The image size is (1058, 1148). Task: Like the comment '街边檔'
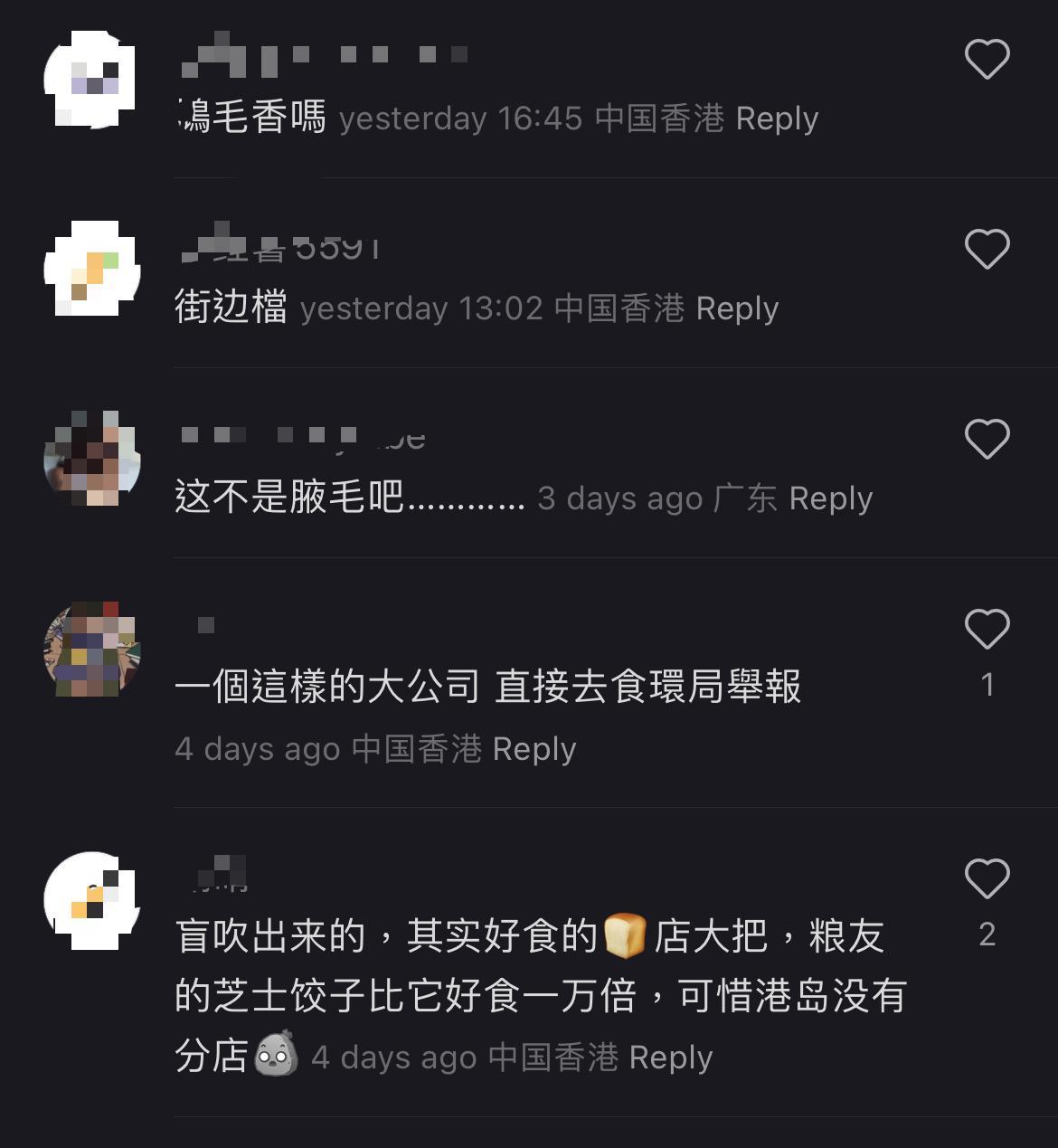pos(987,249)
